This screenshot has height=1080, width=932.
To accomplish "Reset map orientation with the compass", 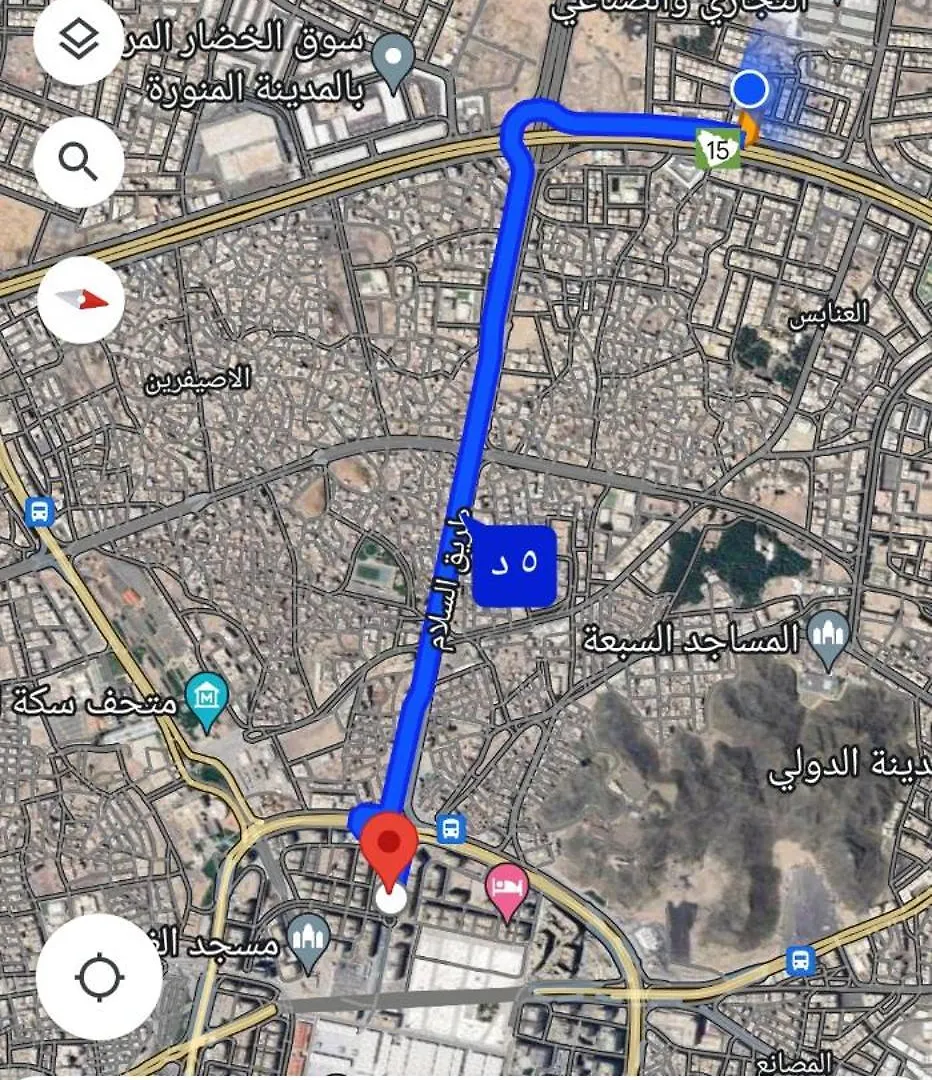I will [80, 299].
